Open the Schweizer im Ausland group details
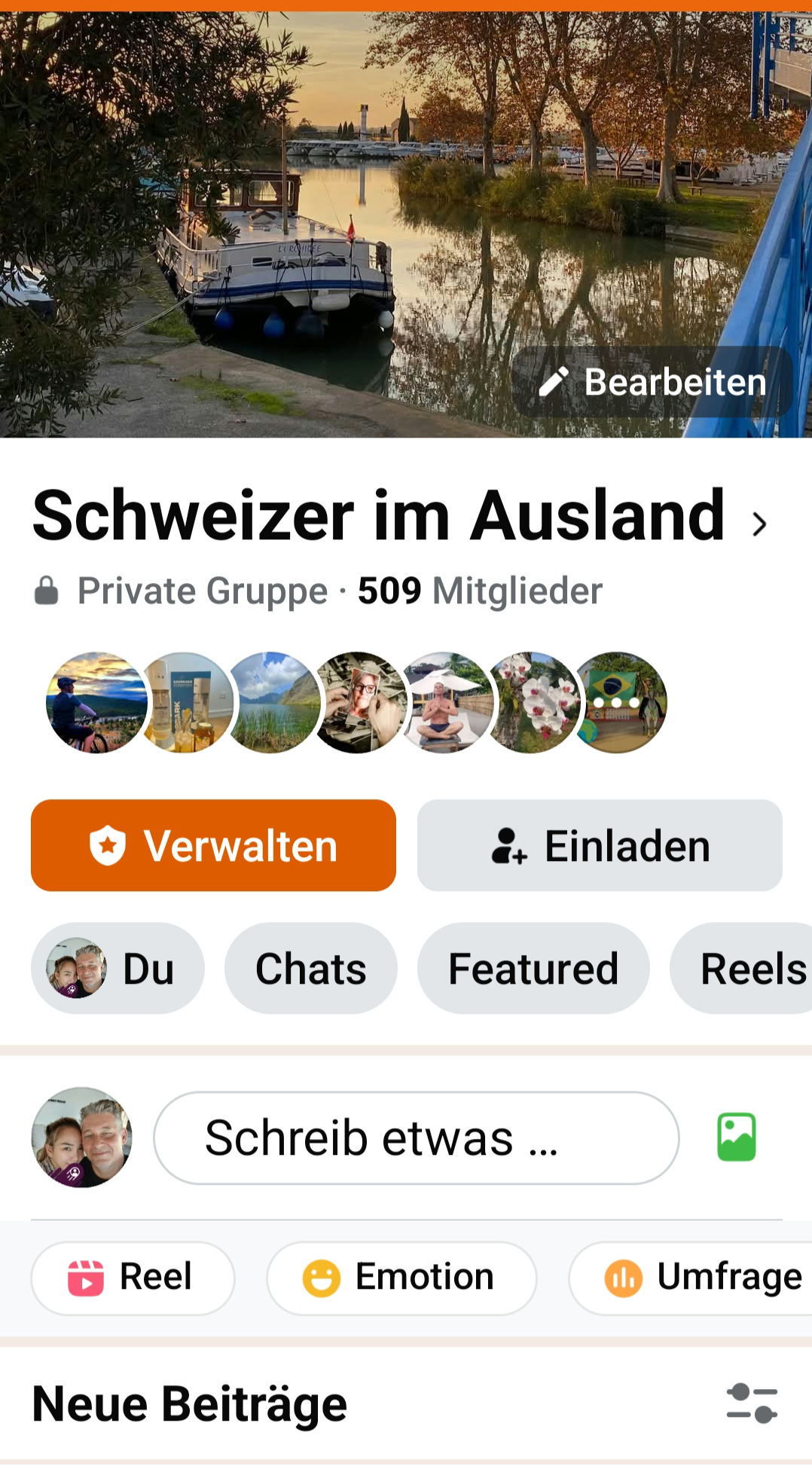 pyautogui.click(x=399, y=517)
